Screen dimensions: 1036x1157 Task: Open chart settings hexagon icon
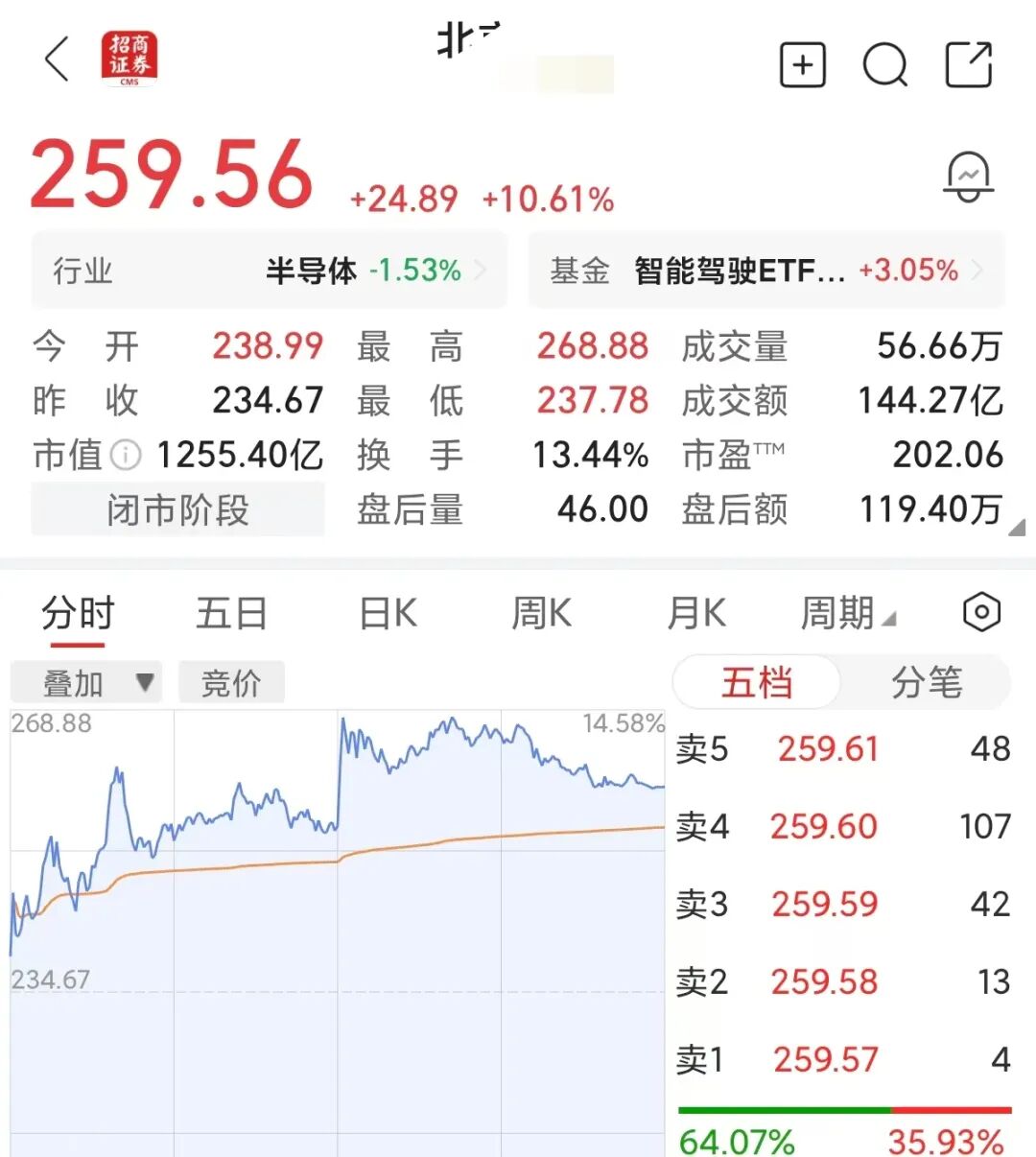[x=981, y=612]
